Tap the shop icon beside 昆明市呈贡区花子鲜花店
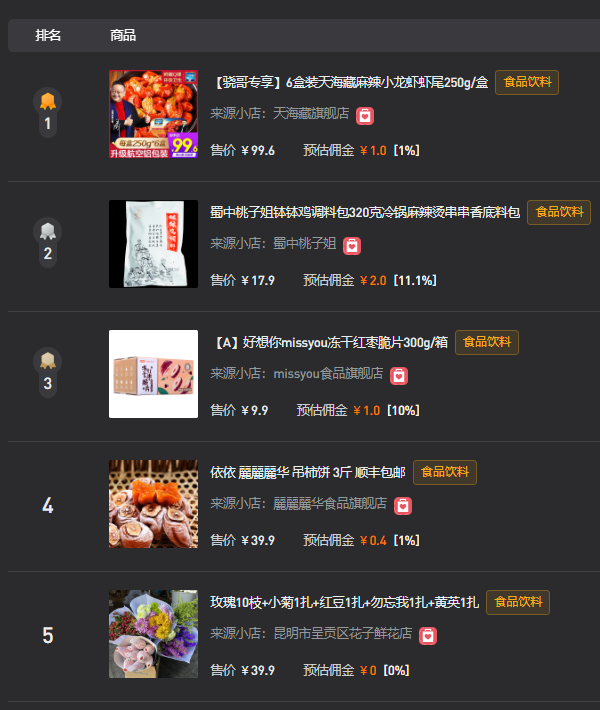600x710 pixels. (x=428, y=635)
